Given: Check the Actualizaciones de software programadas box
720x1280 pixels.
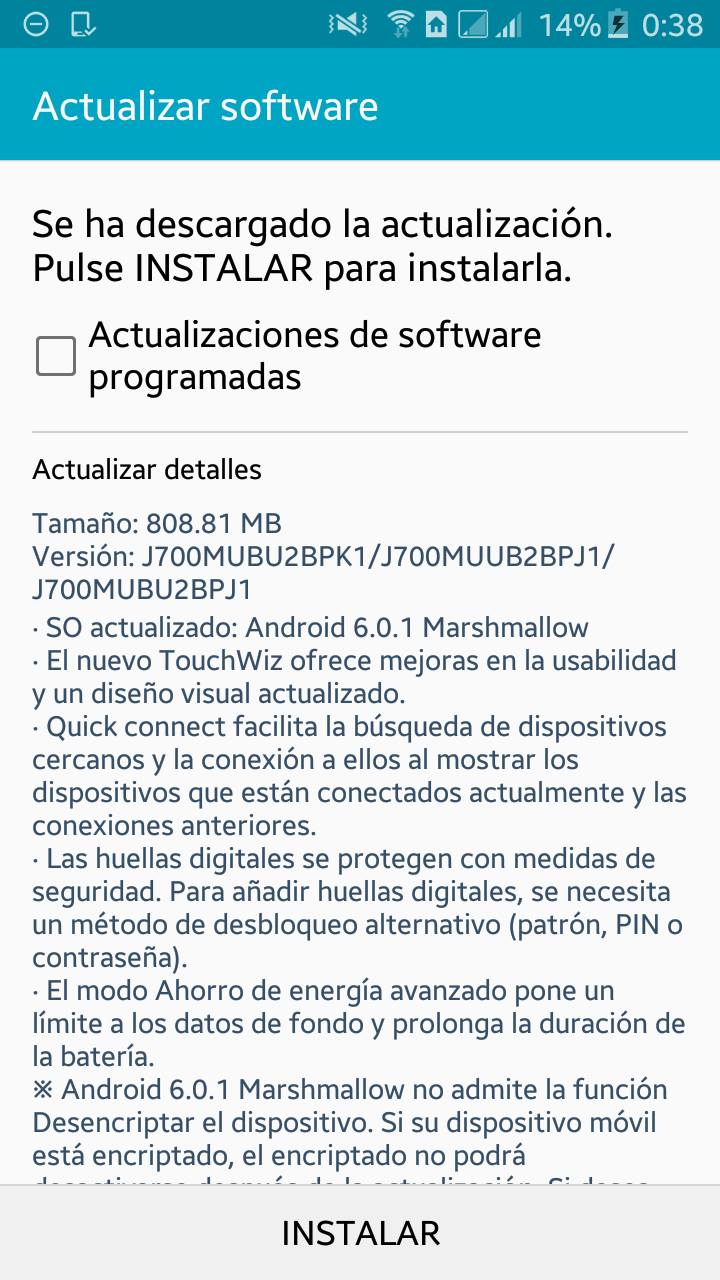Looking at the screenshot, I should pos(56,356).
